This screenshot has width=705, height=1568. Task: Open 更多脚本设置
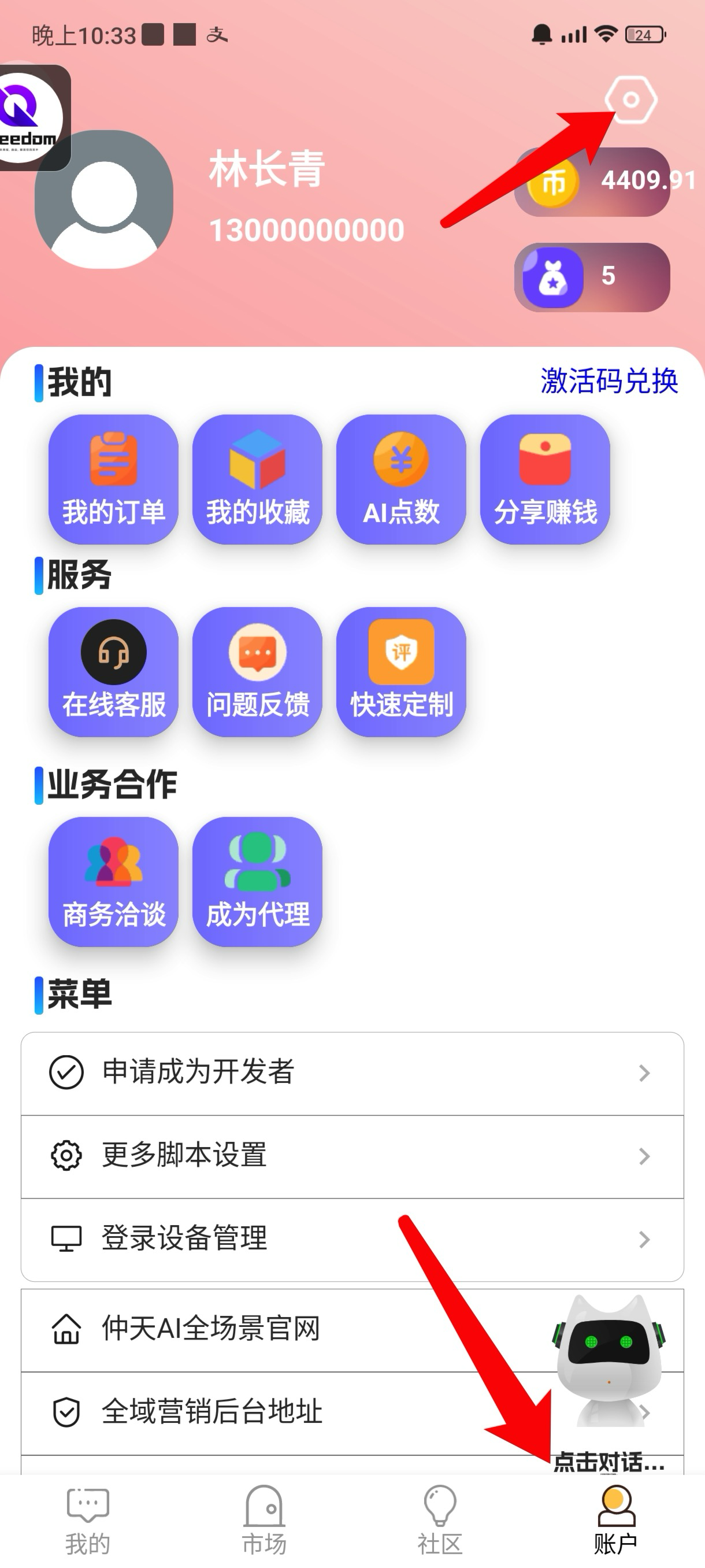352,1156
